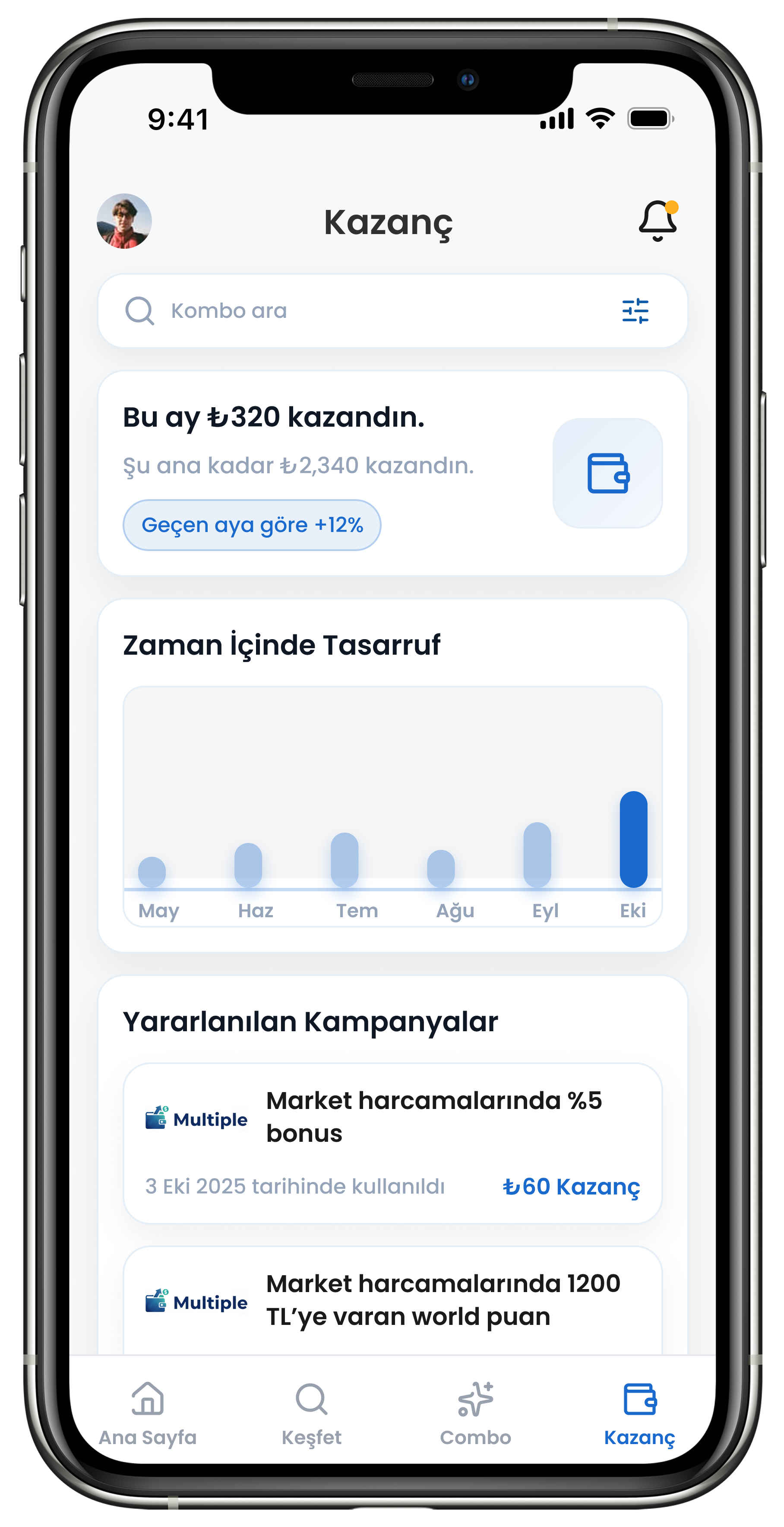The width and height of the screenshot is (784, 1527).
Task: Open the 1200 TL'ye varan world puan campaign
Action: (392, 1301)
